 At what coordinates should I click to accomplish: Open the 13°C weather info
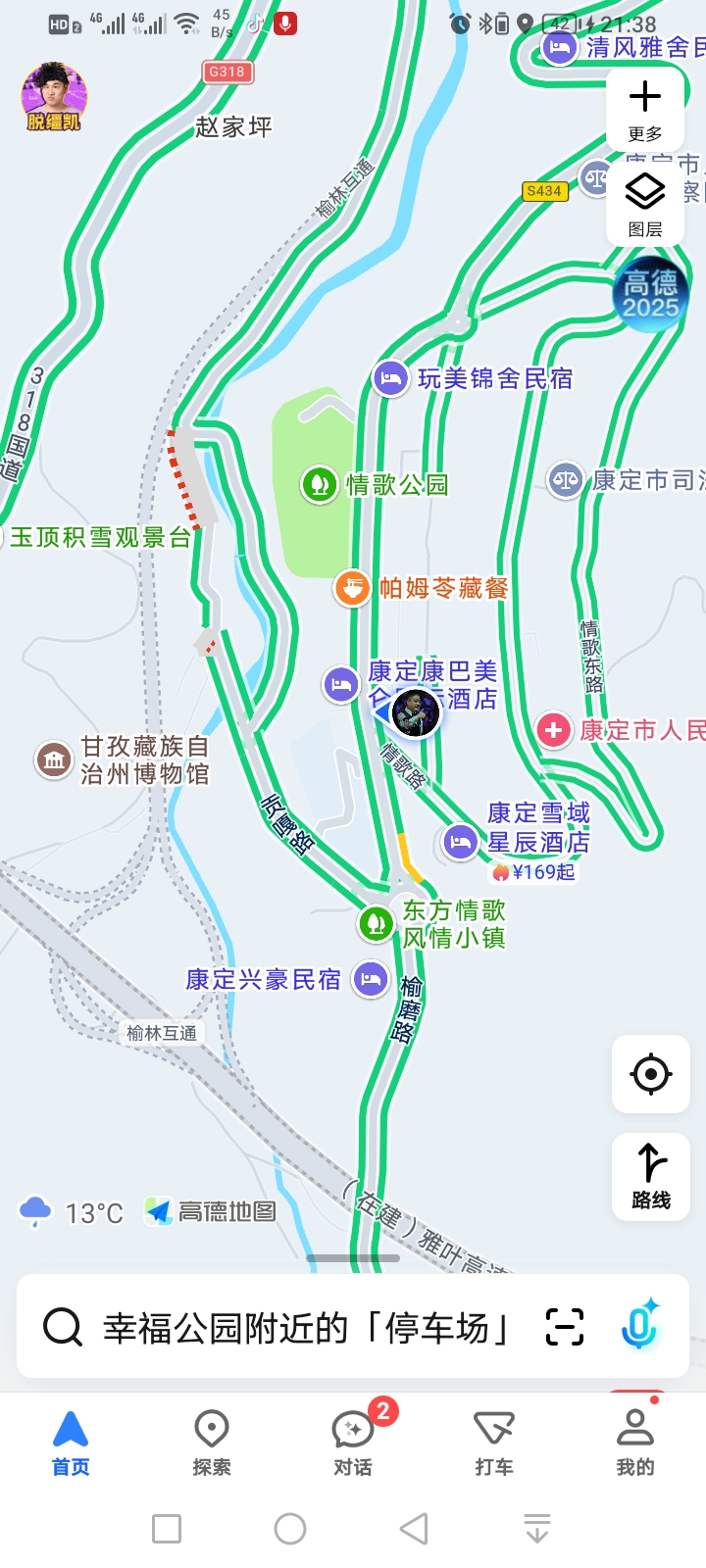tap(73, 1212)
